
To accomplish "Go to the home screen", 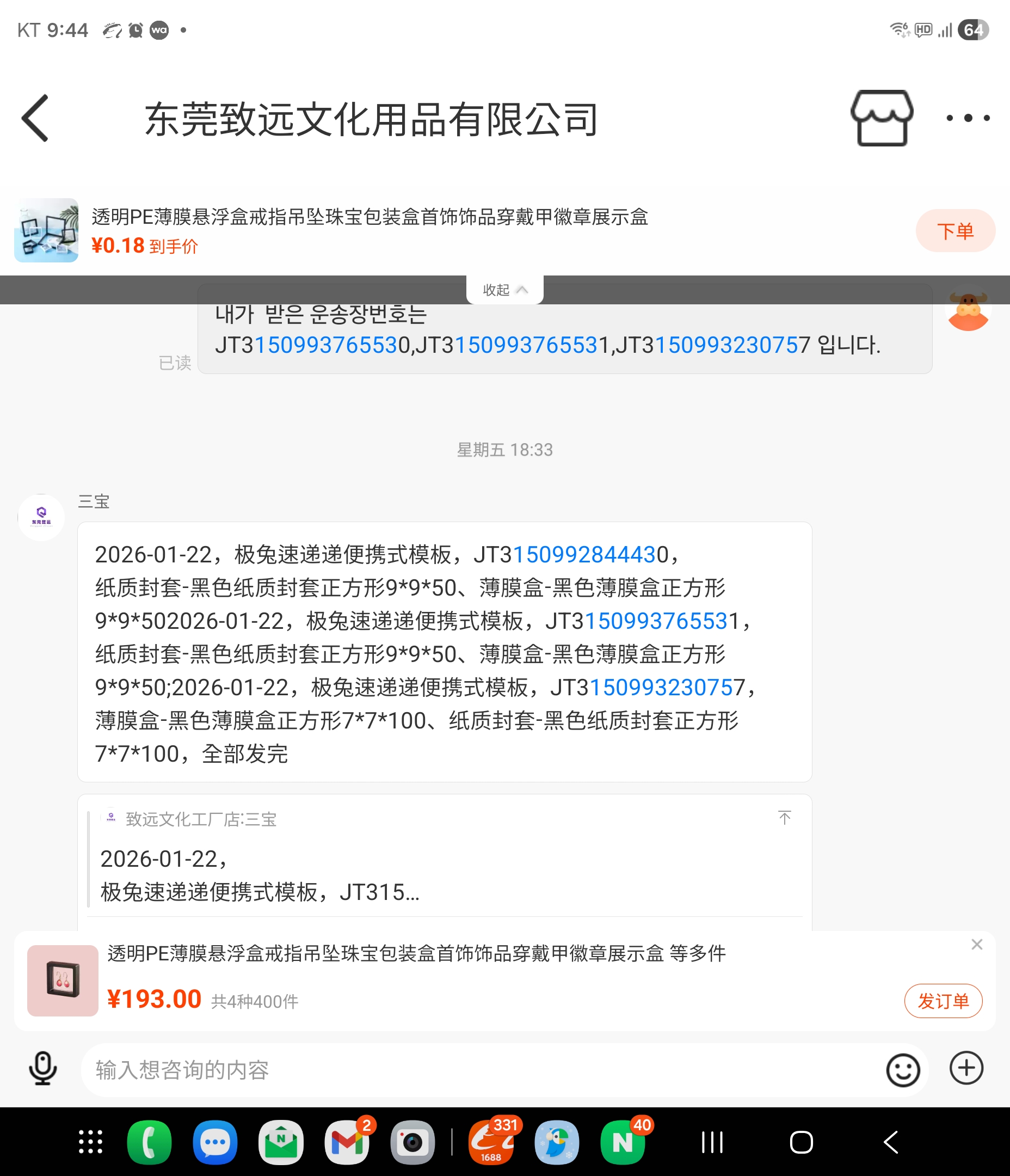I will (800, 1142).
